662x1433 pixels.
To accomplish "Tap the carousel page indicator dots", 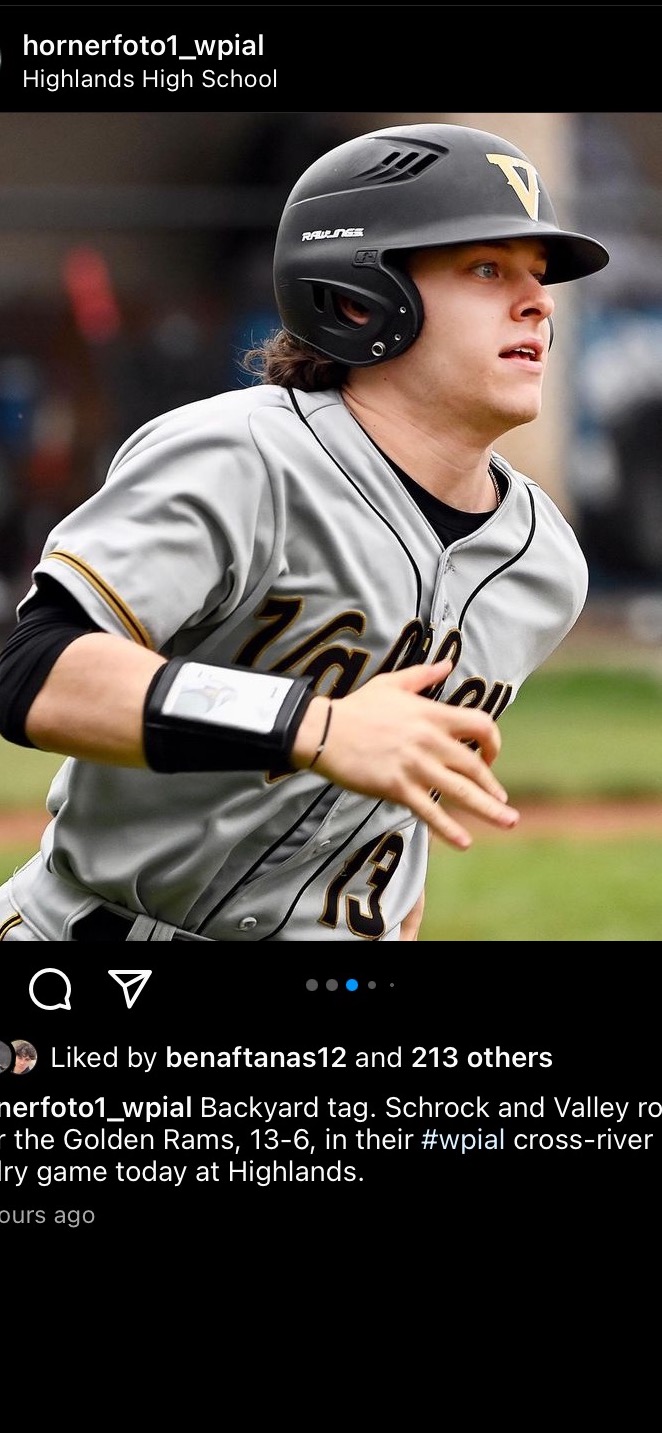I will coord(350,985).
